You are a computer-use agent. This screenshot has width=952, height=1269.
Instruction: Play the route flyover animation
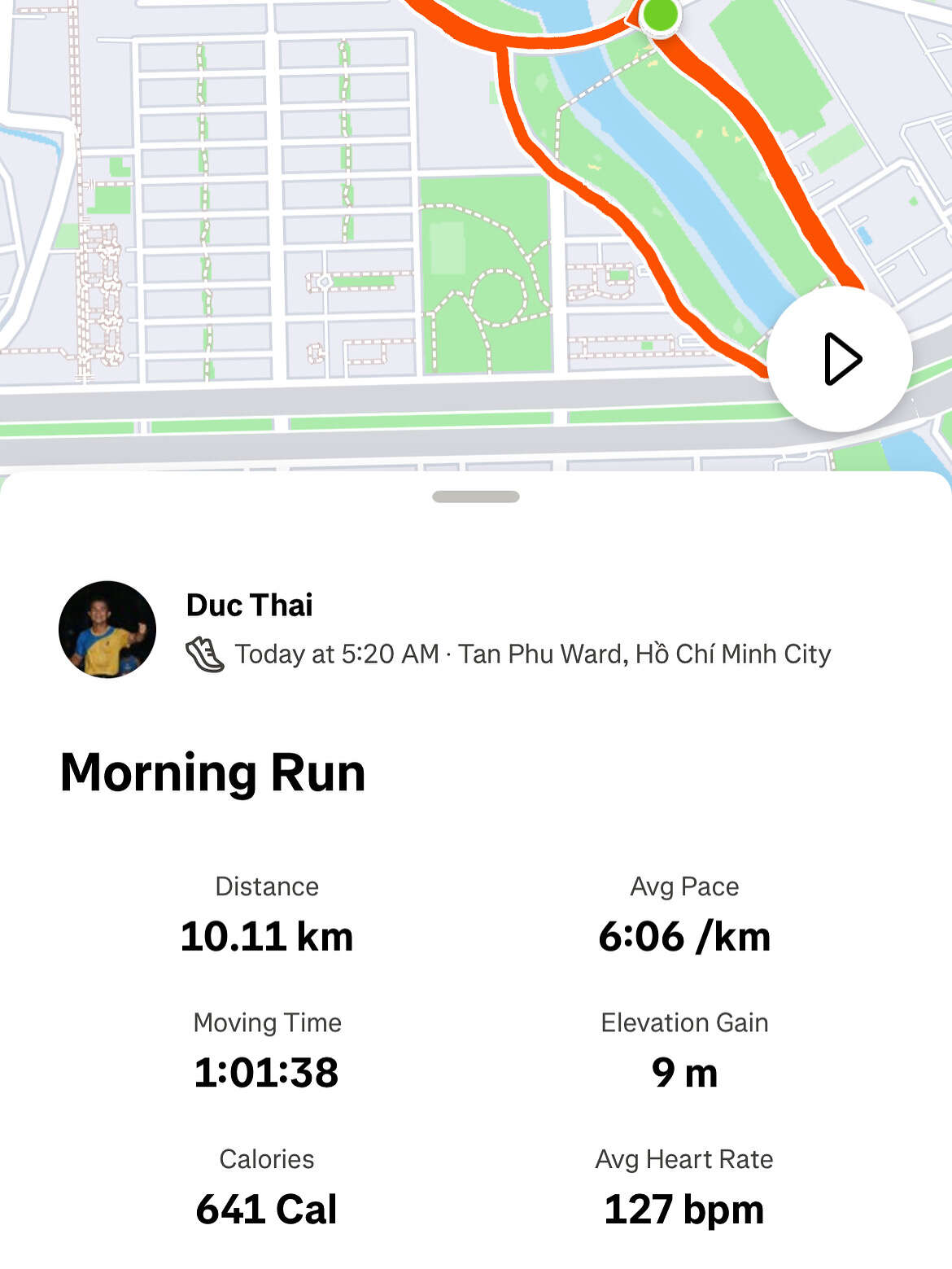point(839,359)
